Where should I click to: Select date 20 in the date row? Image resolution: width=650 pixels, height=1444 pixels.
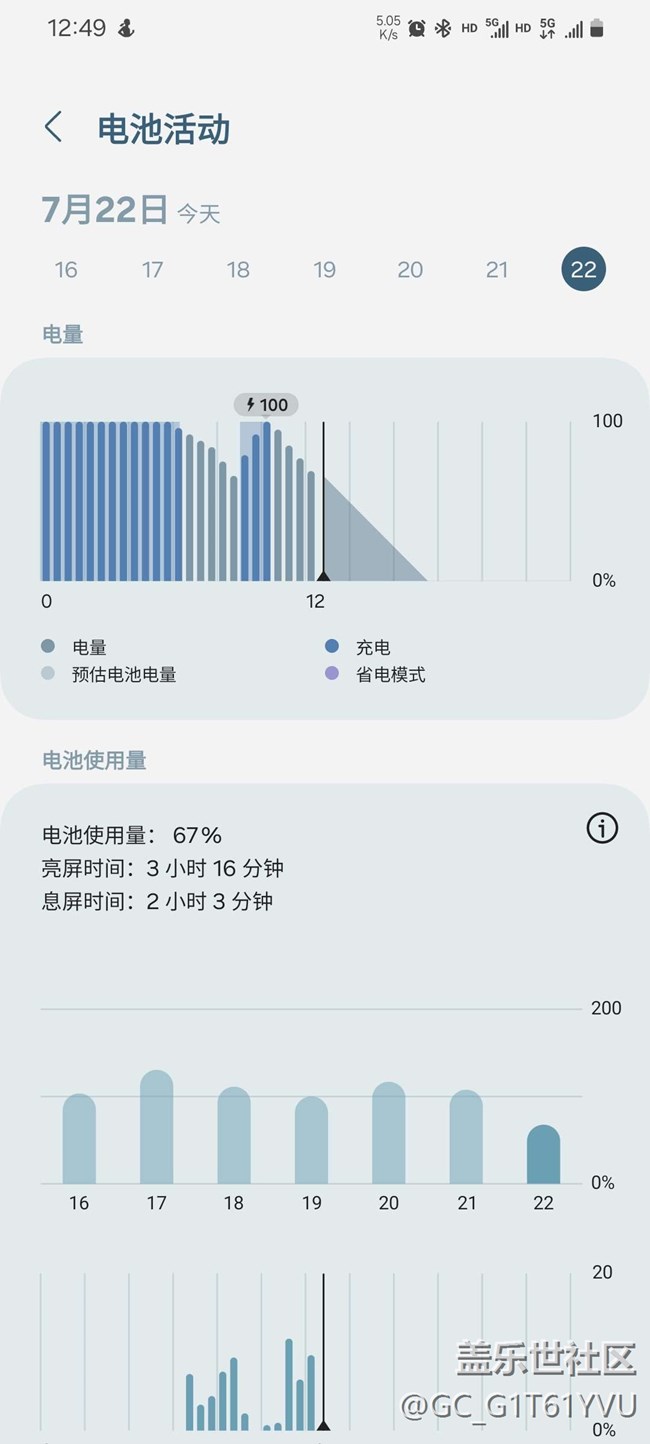click(410, 269)
